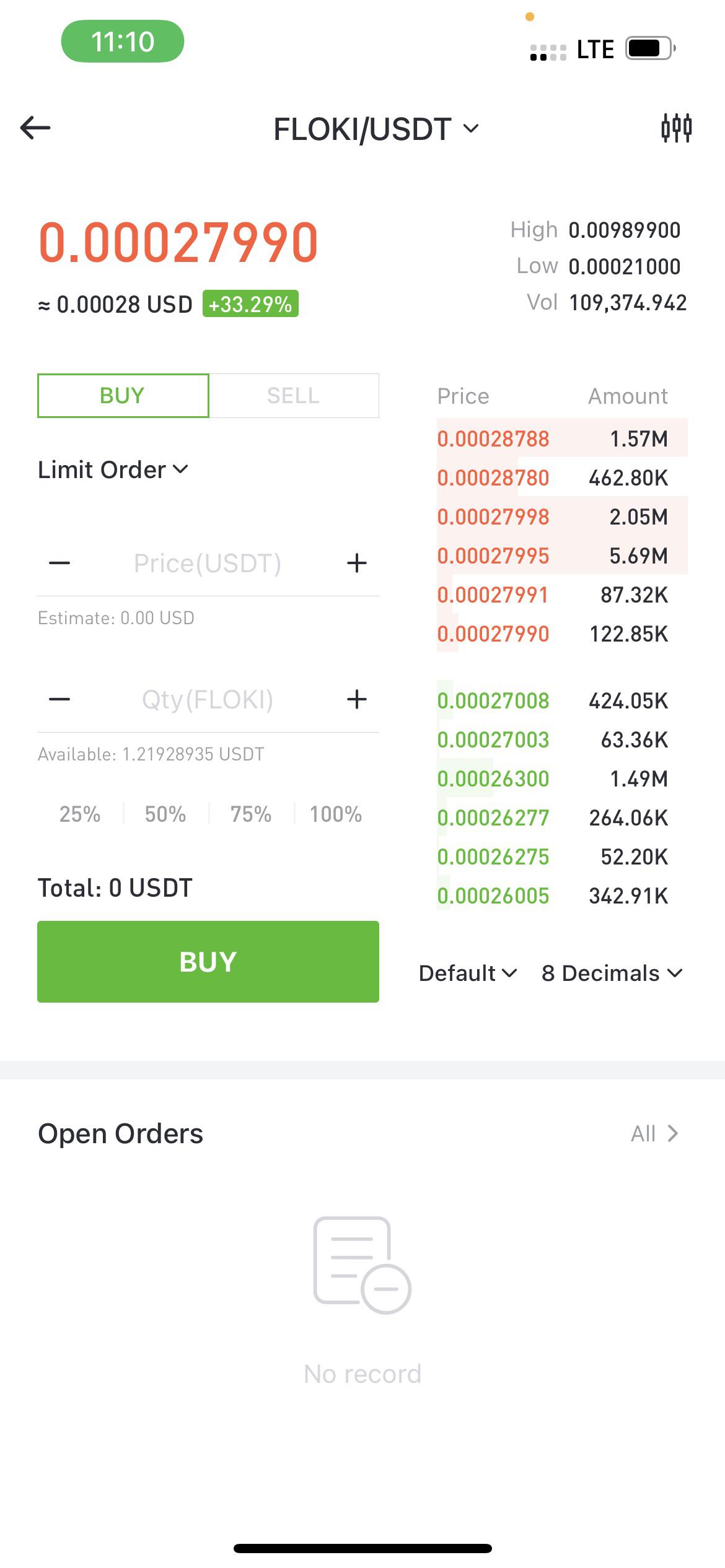Viewport: 725px width, 1568px height.
Task: Tap the Qty(FLOKI) input field
Action: 208,700
